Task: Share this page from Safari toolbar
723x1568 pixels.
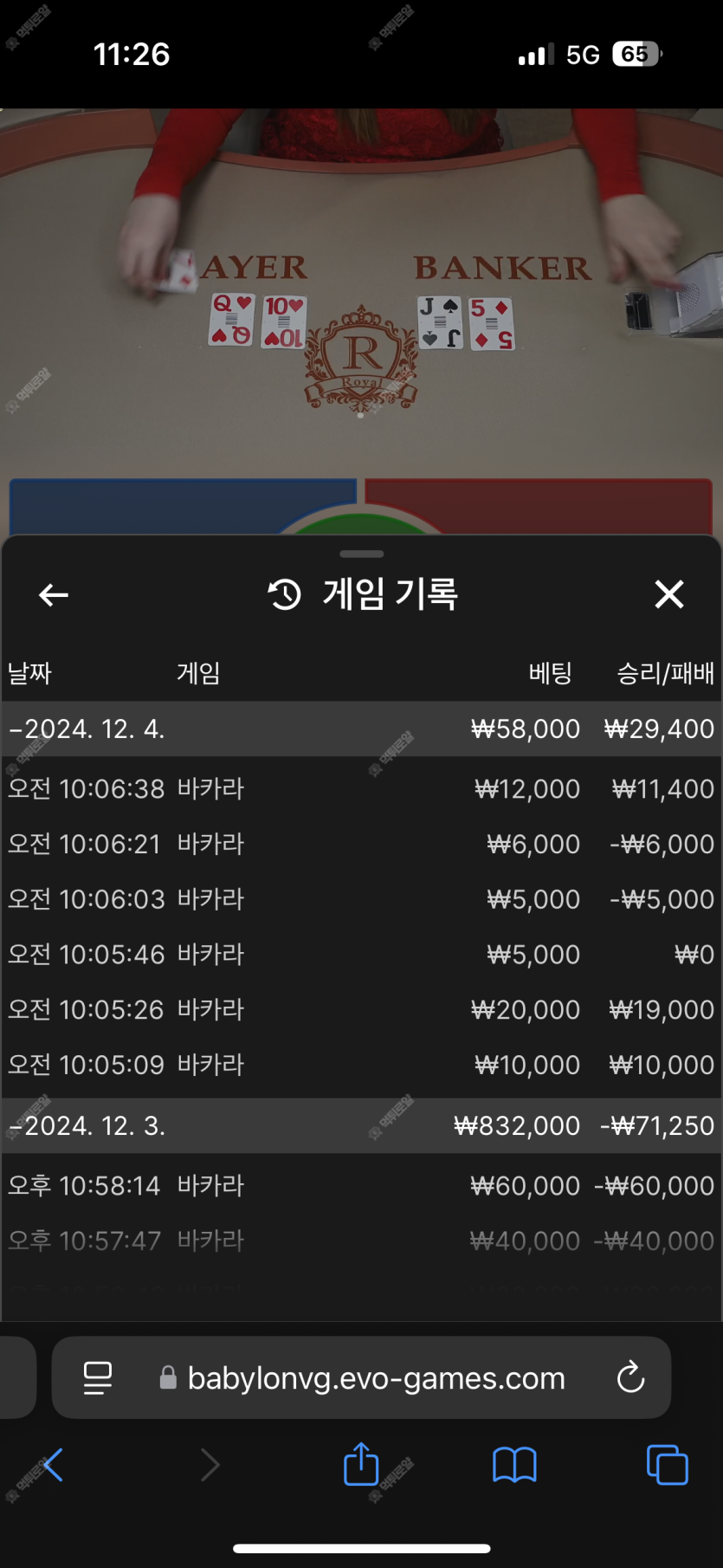Action: 361,1465
